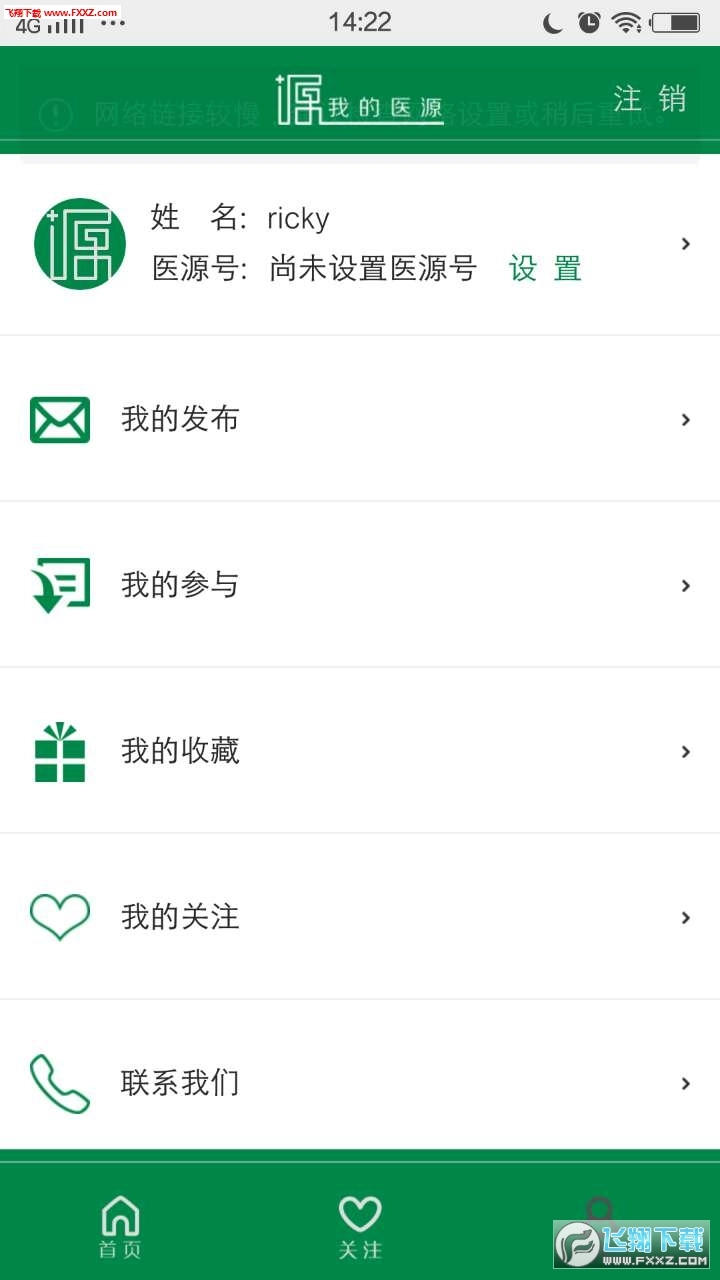Viewport: 720px width, 1280px height.
Task: Tap the phone icon beside 联系我们
Action: [x=59, y=1083]
